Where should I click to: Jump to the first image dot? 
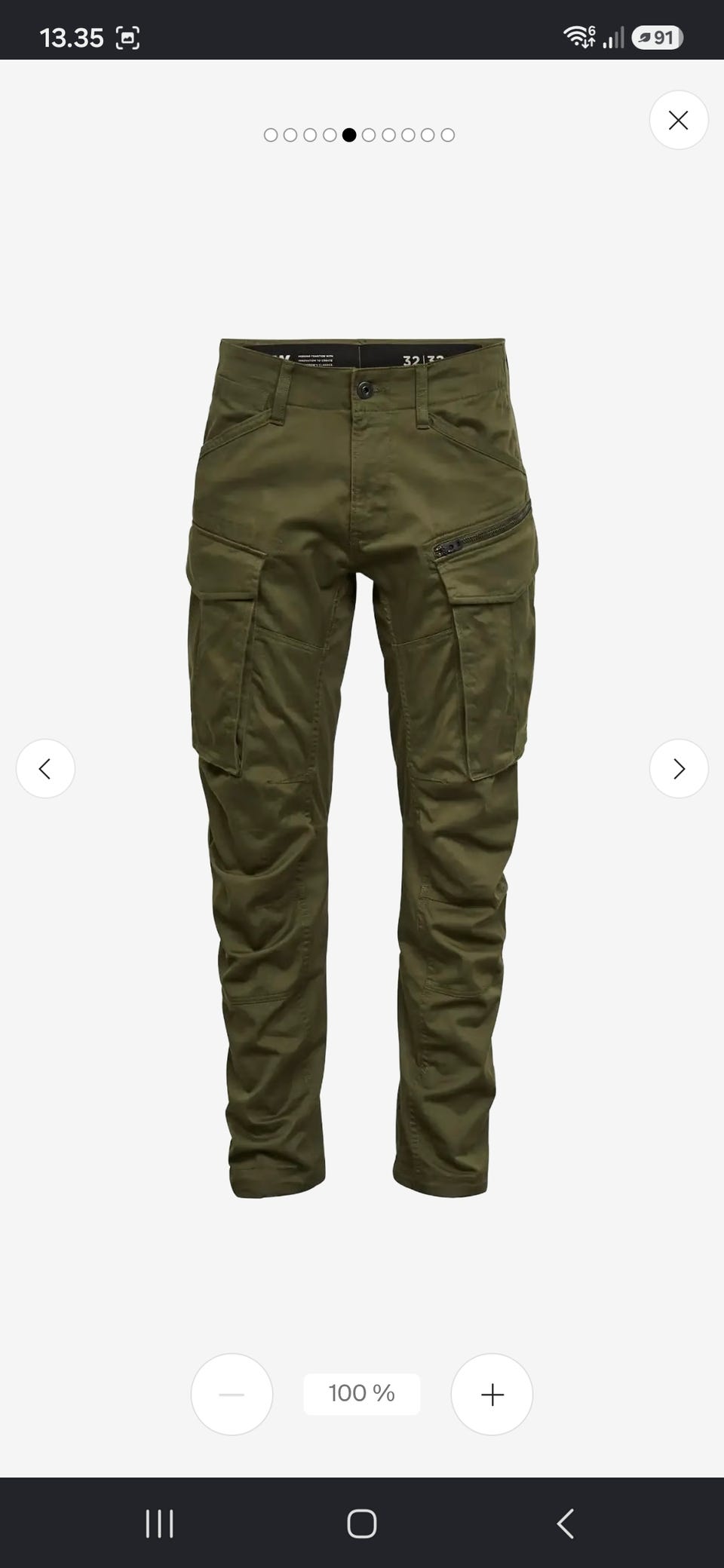pos(270,135)
